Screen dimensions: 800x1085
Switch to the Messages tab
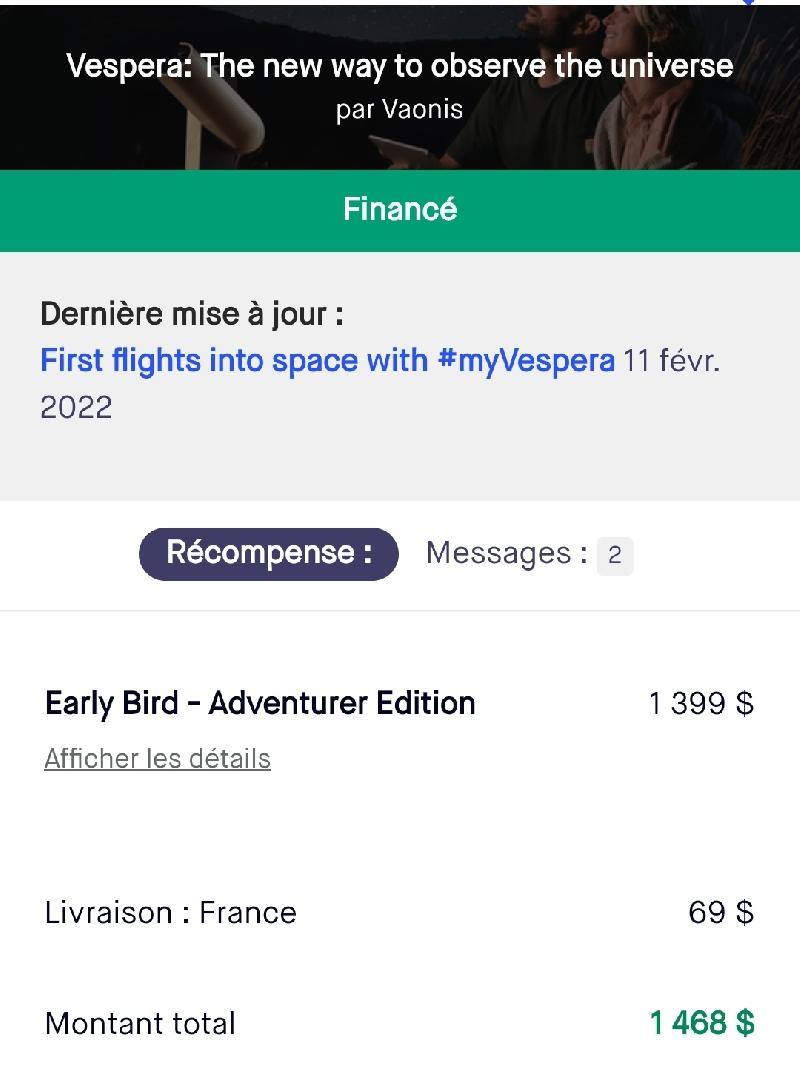(528, 554)
